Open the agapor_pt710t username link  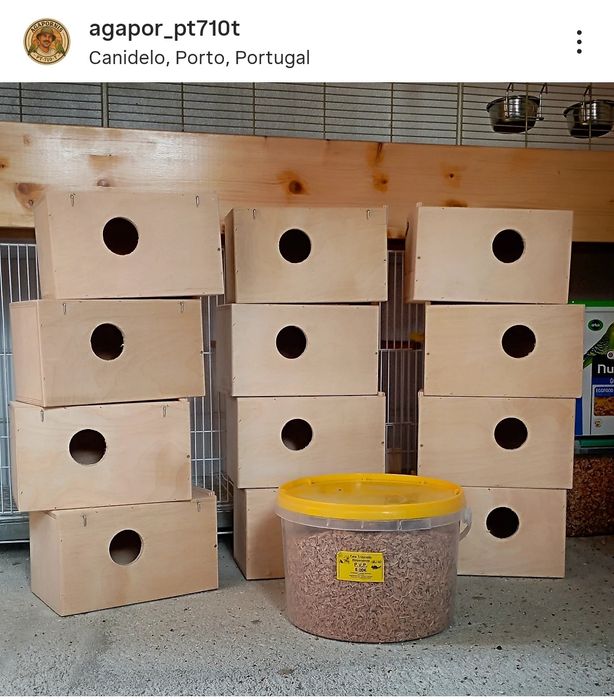164,29
